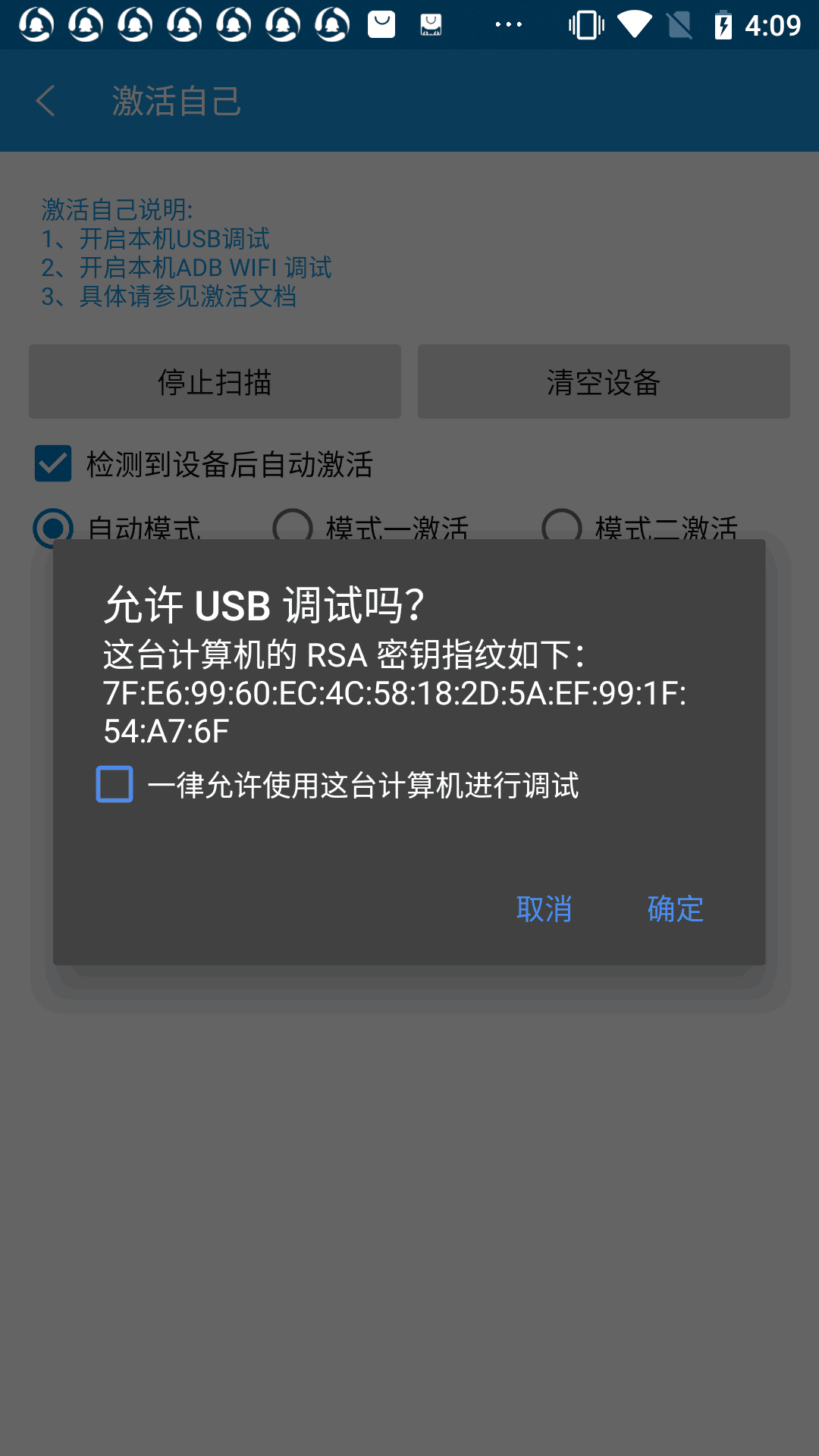Check always allow this computer box
The width and height of the screenshot is (819, 1456).
click(x=115, y=784)
